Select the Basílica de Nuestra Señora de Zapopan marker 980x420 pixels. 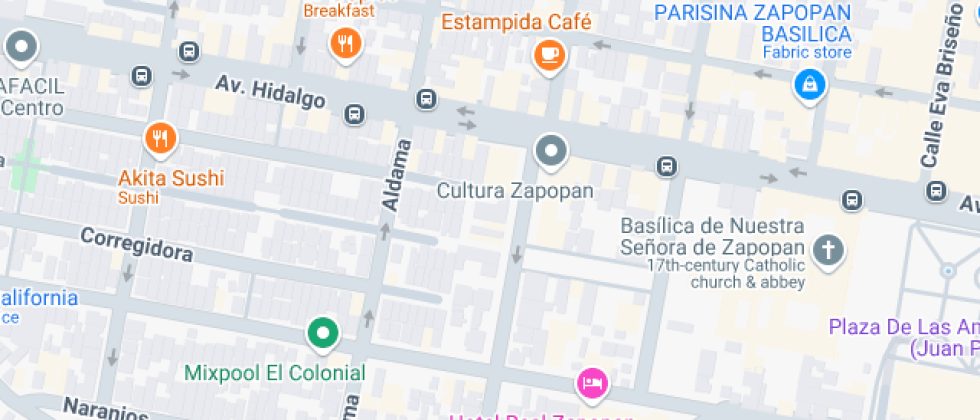[828, 250]
